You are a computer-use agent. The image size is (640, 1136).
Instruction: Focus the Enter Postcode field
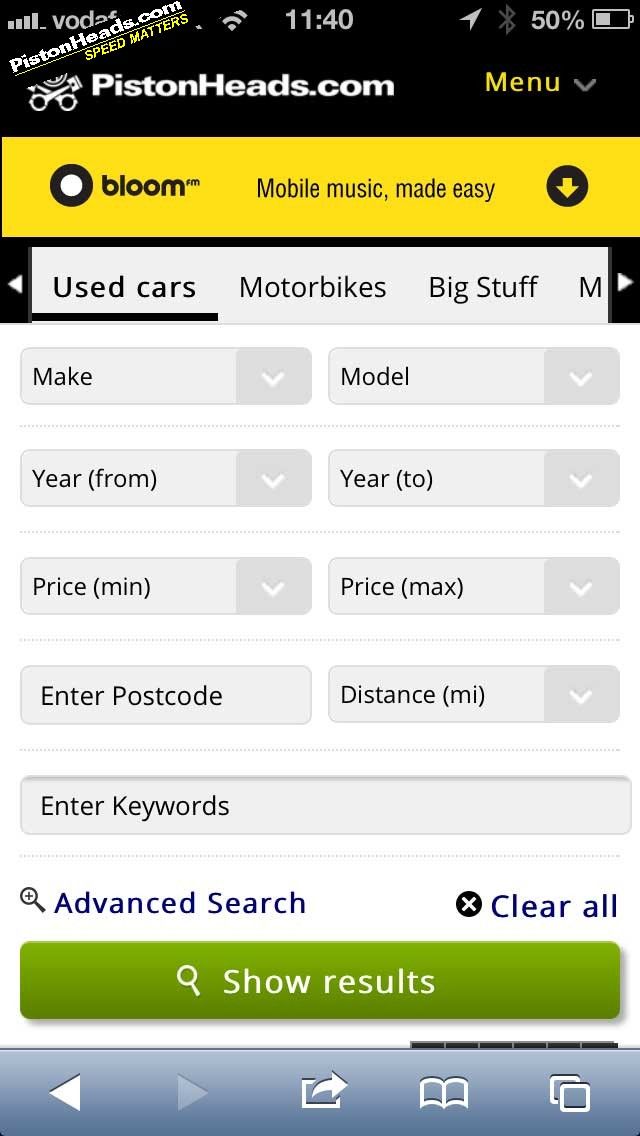[166, 695]
